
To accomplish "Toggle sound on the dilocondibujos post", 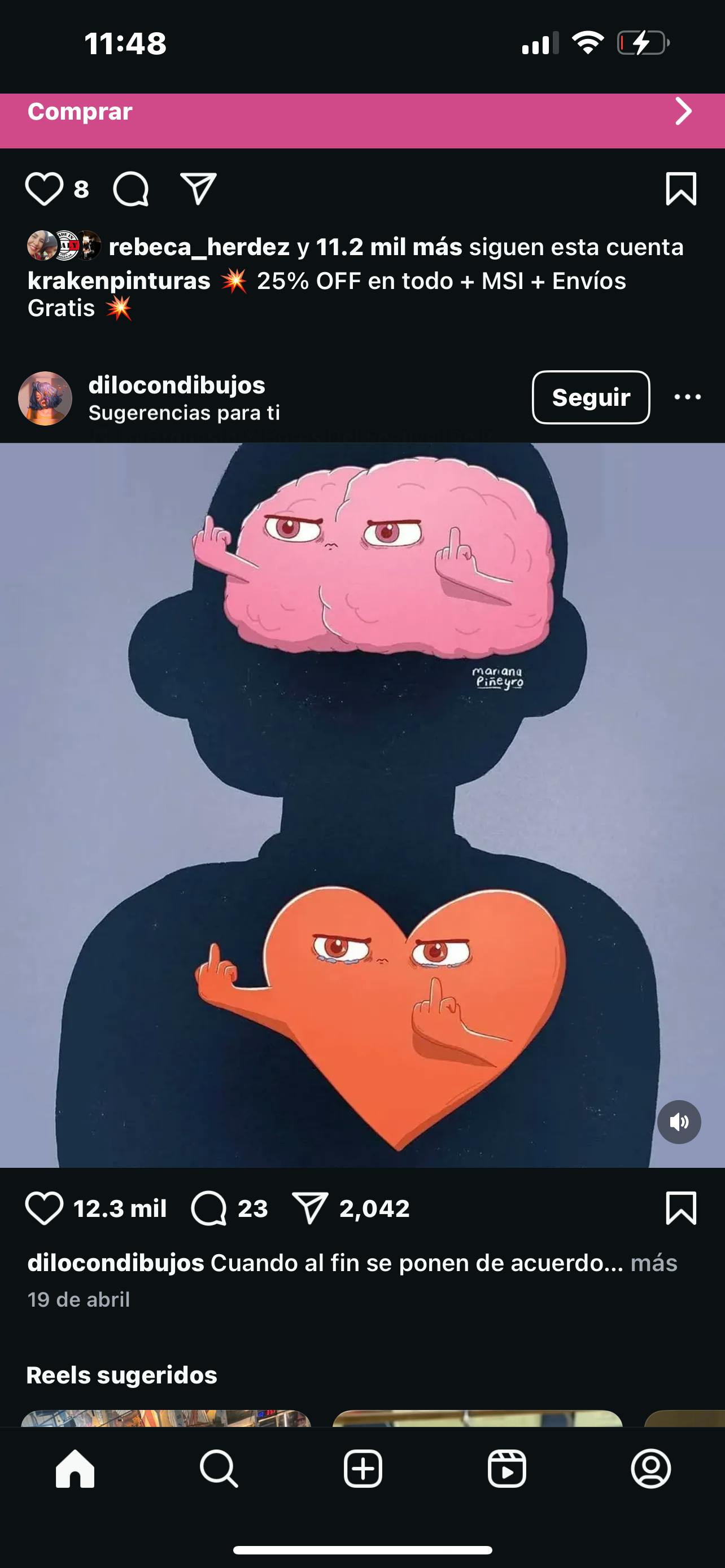I will [x=679, y=1122].
